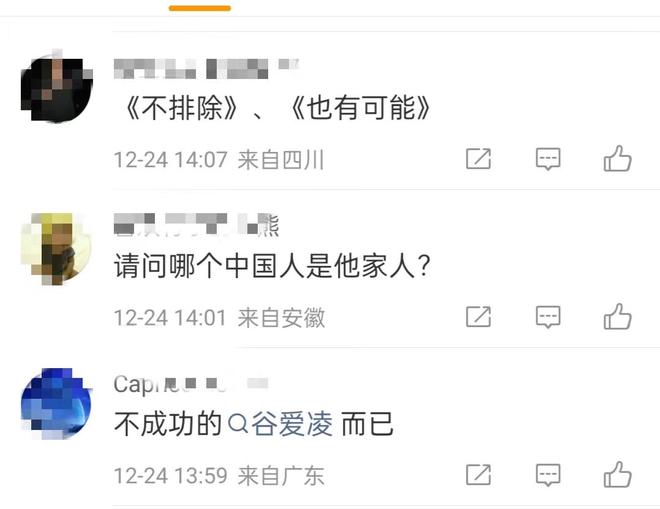Open avatar of the 安徽 commenter

(56, 248)
